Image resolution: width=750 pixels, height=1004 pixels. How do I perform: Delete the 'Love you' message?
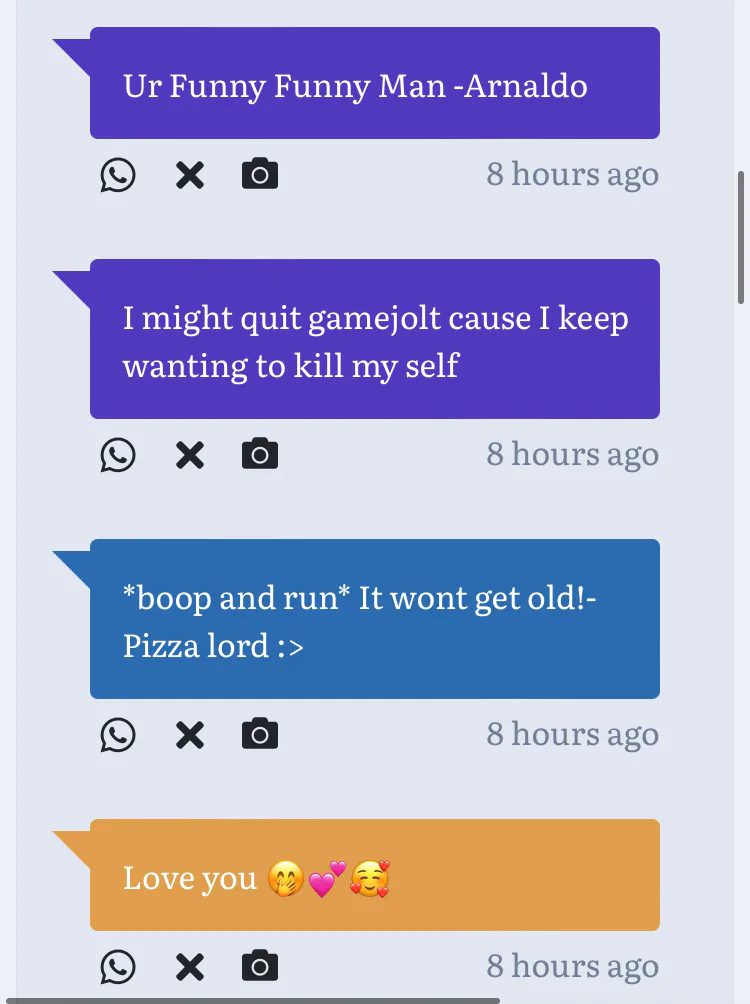tap(190, 967)
